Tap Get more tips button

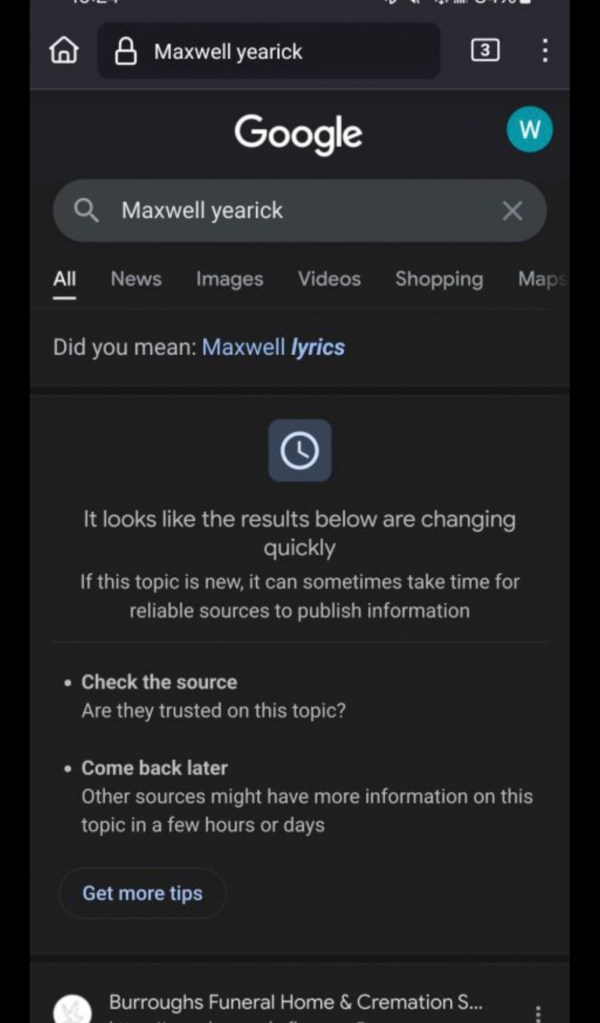tap(142, 893)
